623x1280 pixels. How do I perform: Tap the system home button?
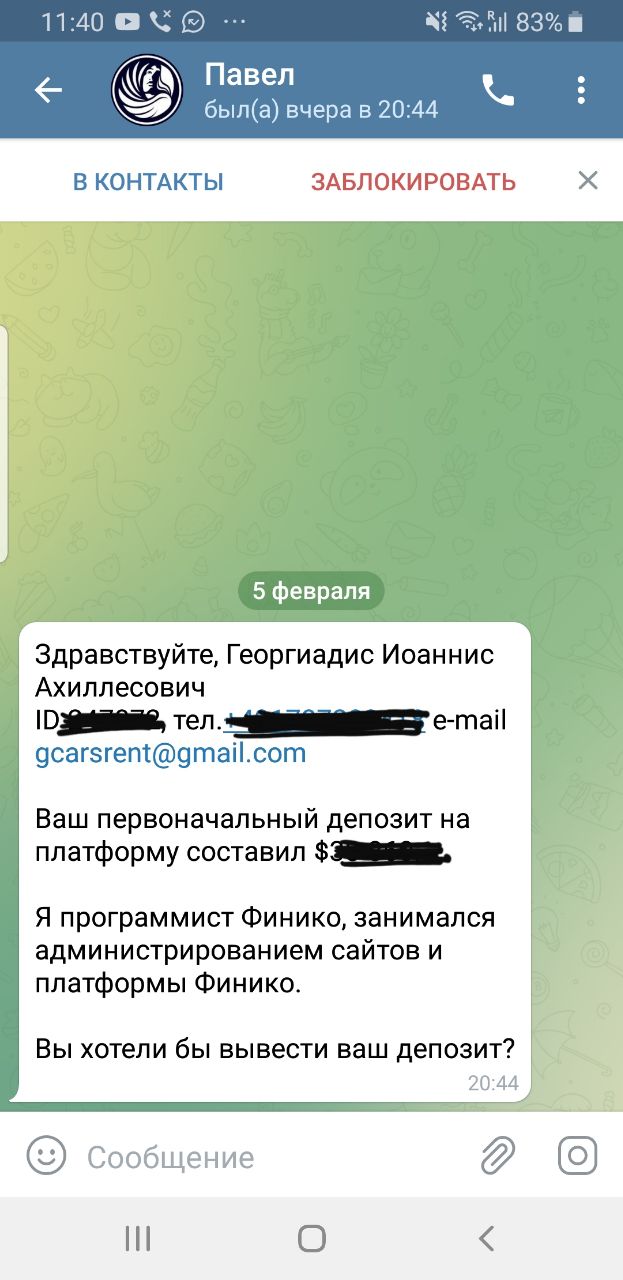click(x=311, y=1239)
